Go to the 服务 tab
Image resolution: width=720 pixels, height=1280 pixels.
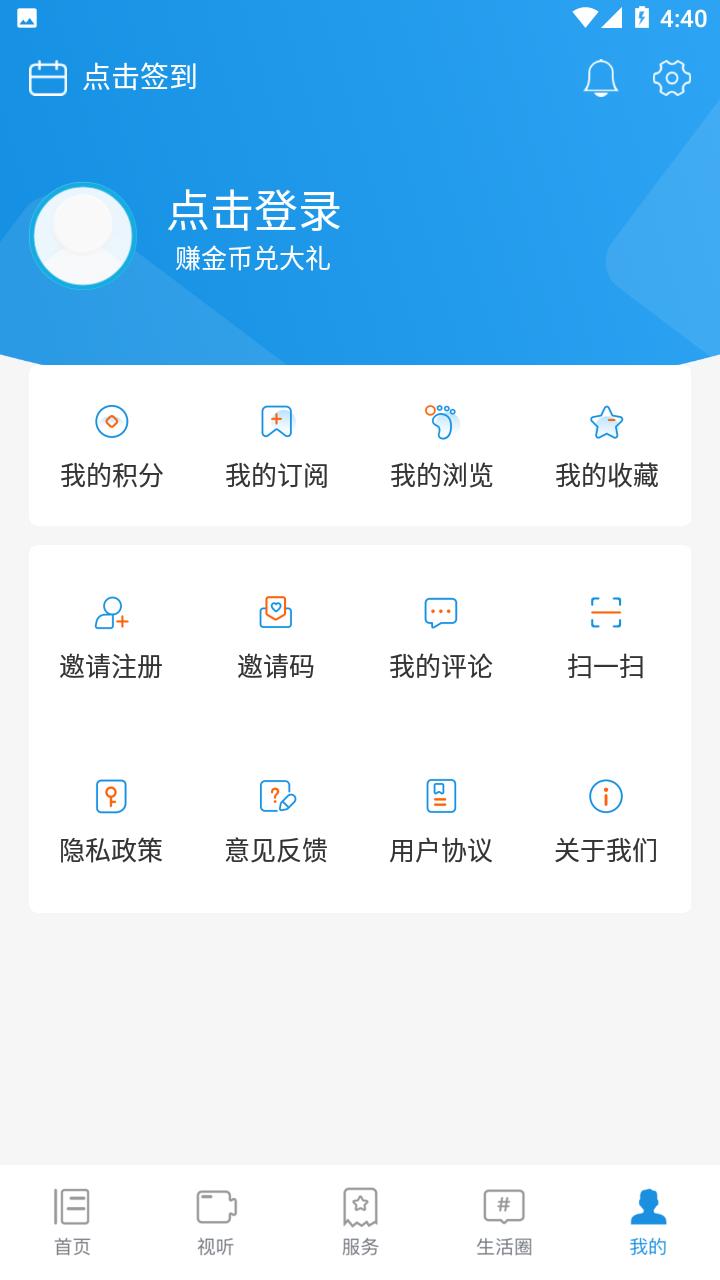(360, 1221)
